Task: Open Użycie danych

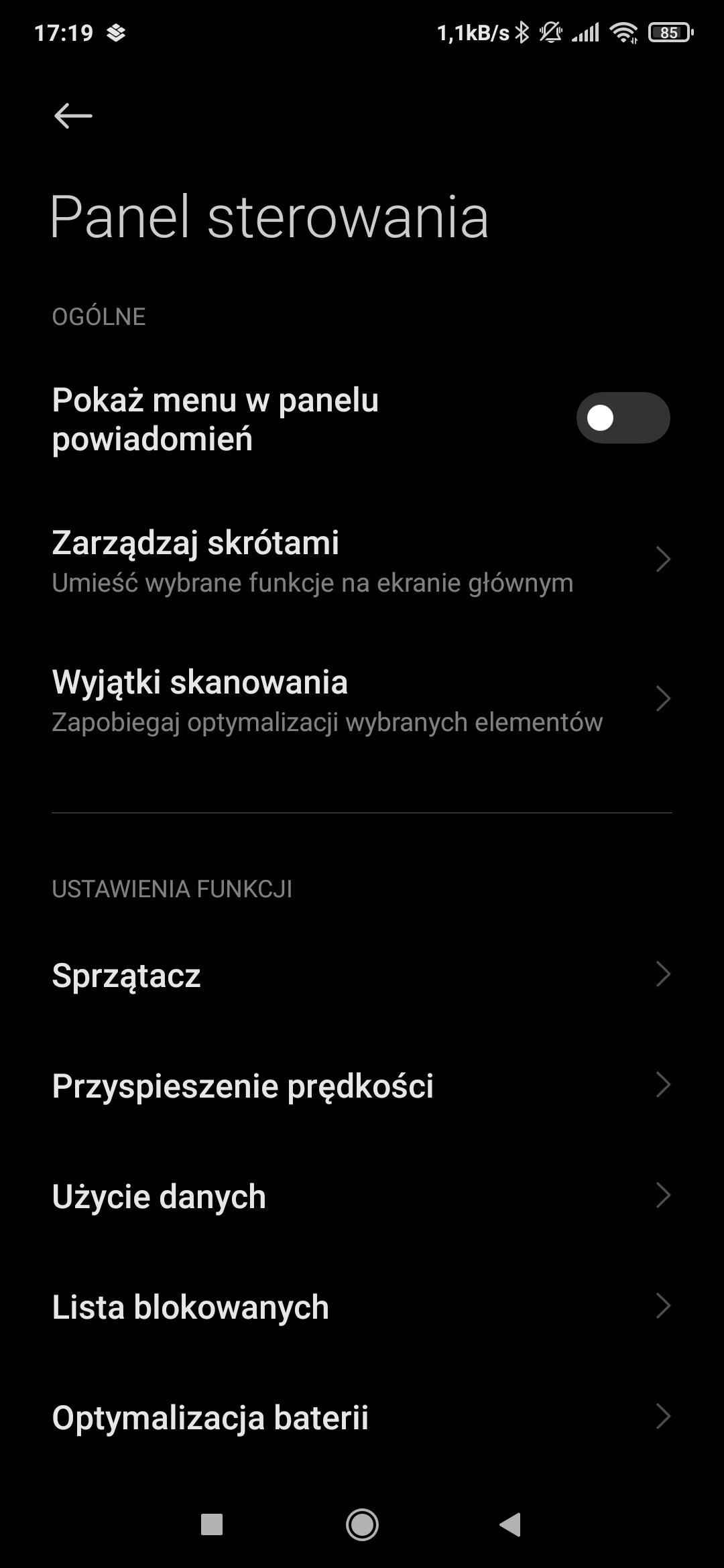Action: pos(362,1196)
